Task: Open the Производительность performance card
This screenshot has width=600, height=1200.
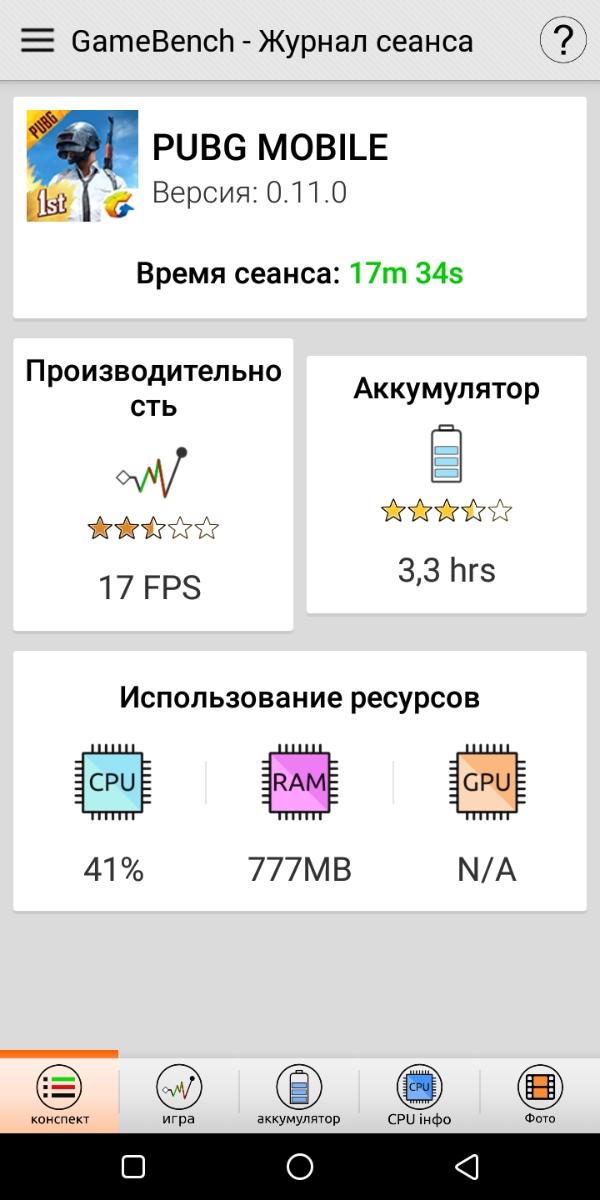Action: point(153,484)
